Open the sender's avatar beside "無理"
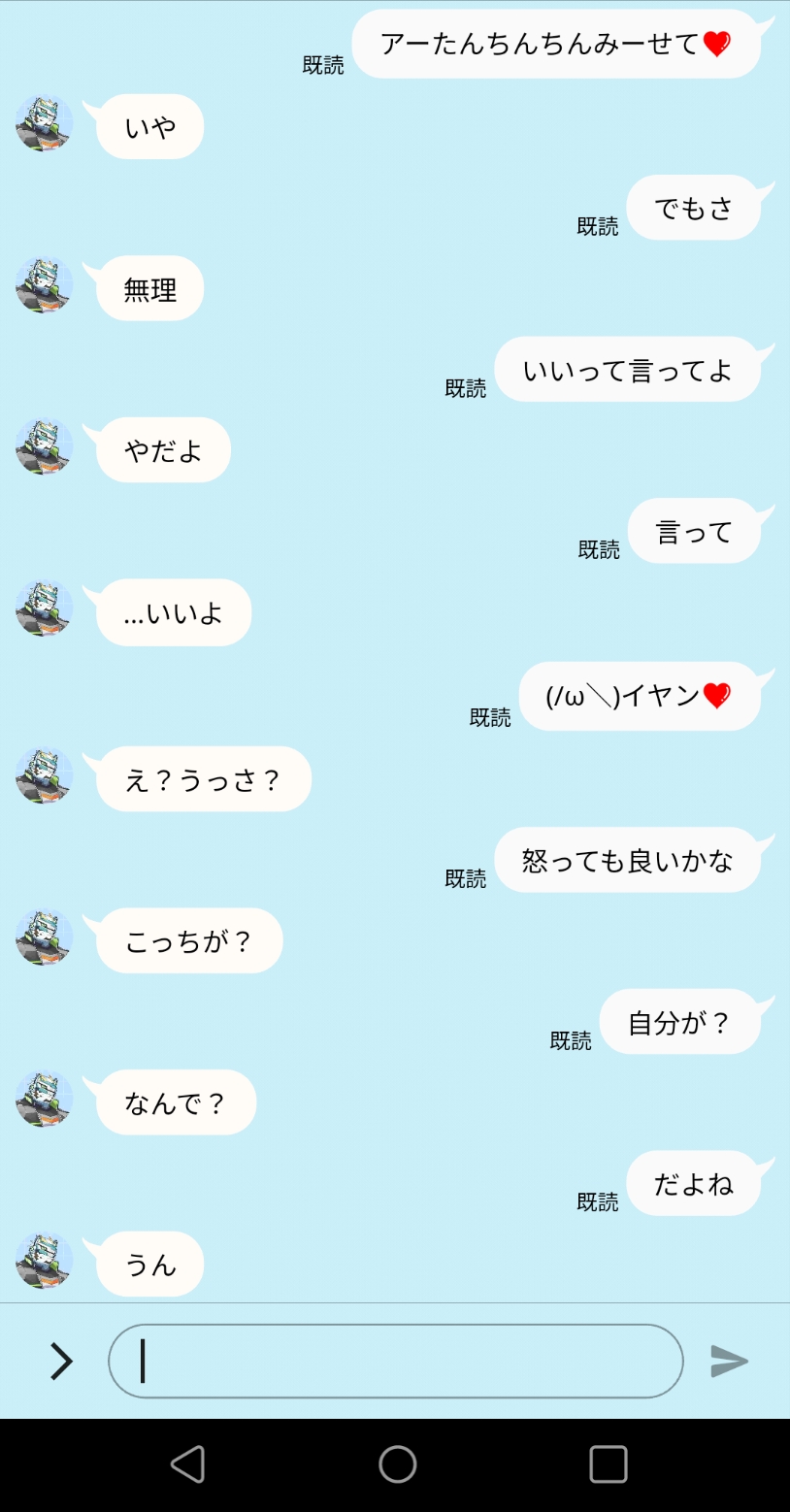The image size is (790, 1512). 44,285
